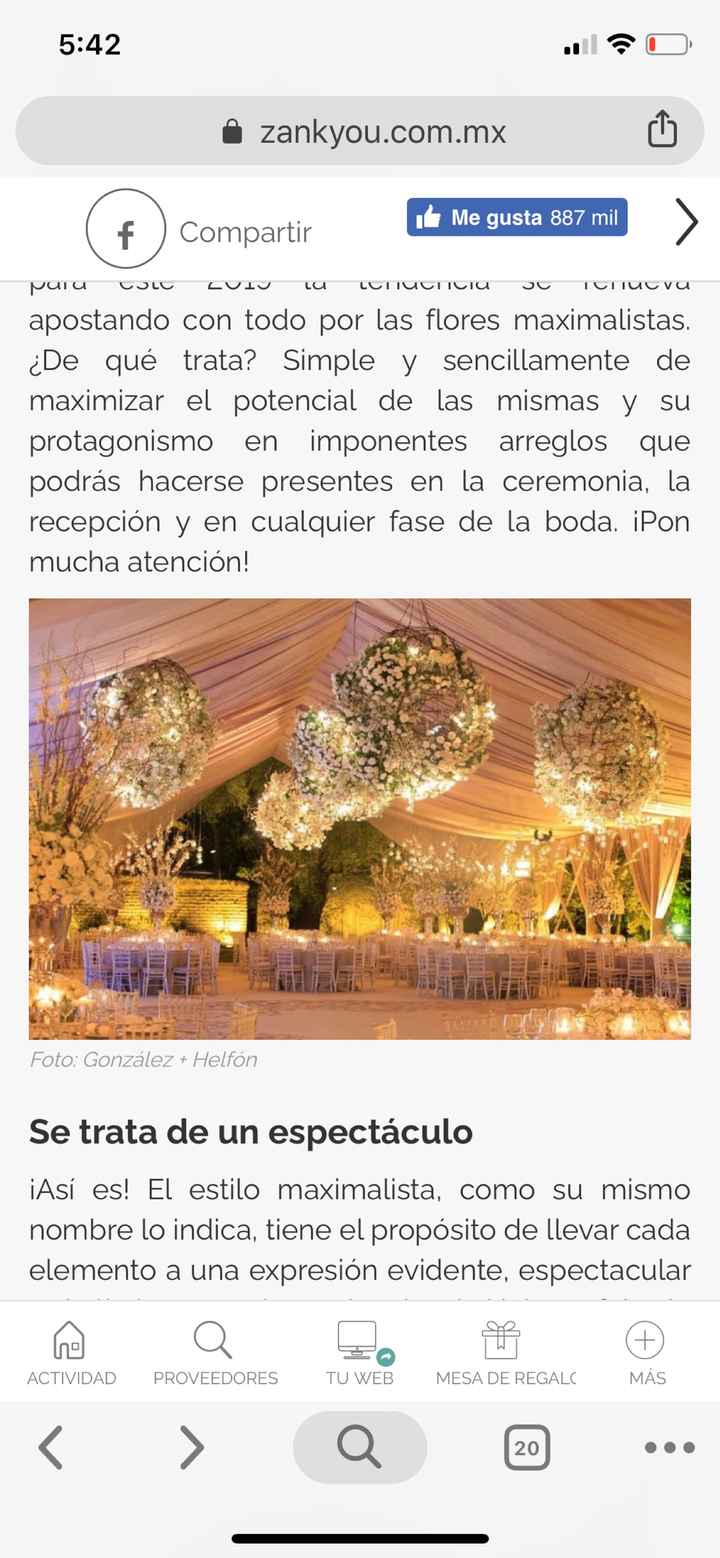The width and height of the screenshot is (720, 1558).
Task: Show more sharing options with right chevron
Action: (686, 222)
